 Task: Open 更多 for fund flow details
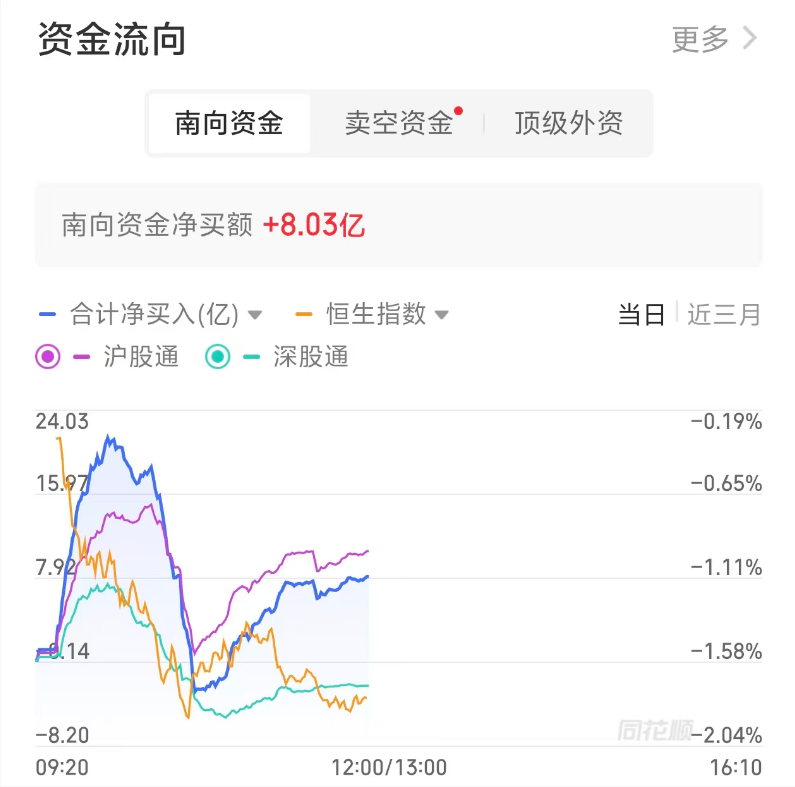(714, 40)
